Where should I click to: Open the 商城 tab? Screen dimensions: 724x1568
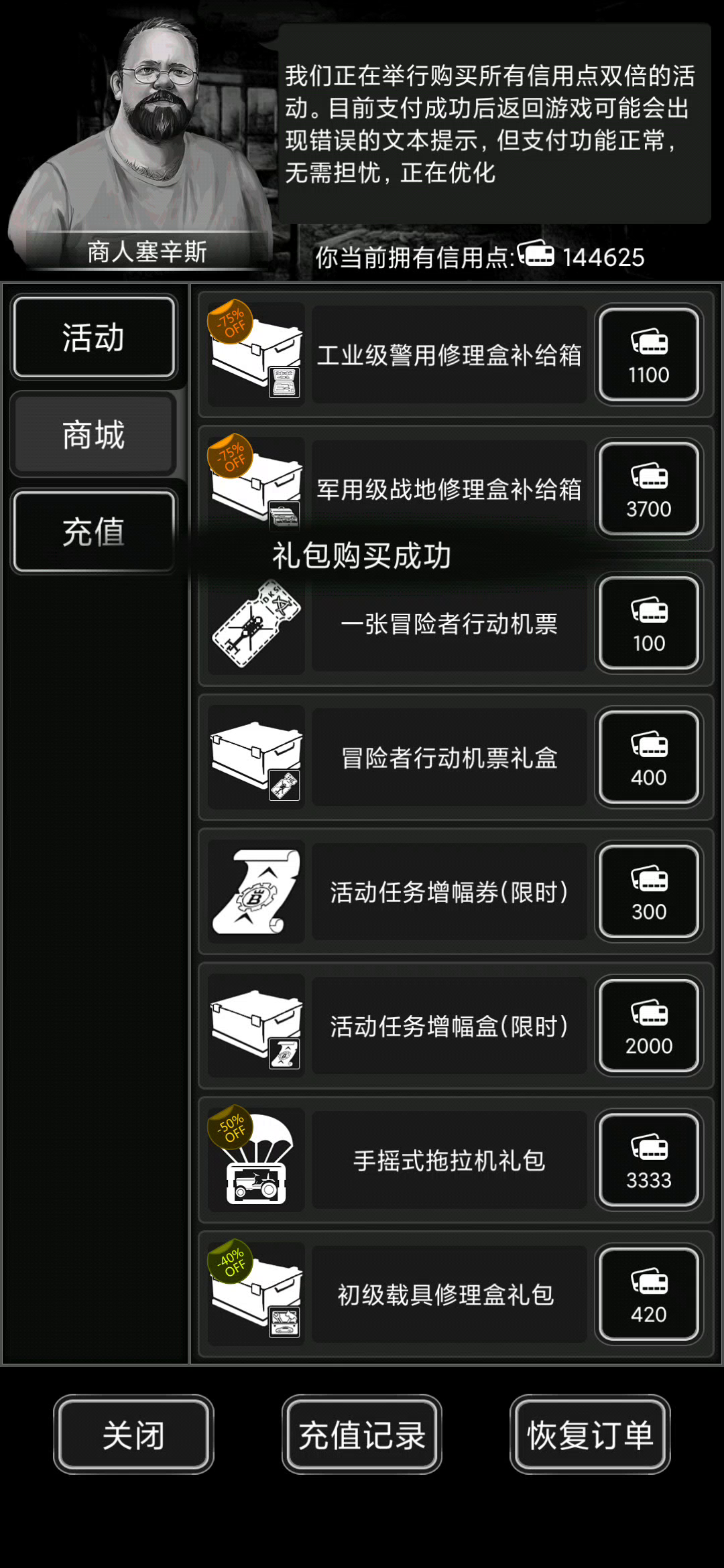(94, 434)
